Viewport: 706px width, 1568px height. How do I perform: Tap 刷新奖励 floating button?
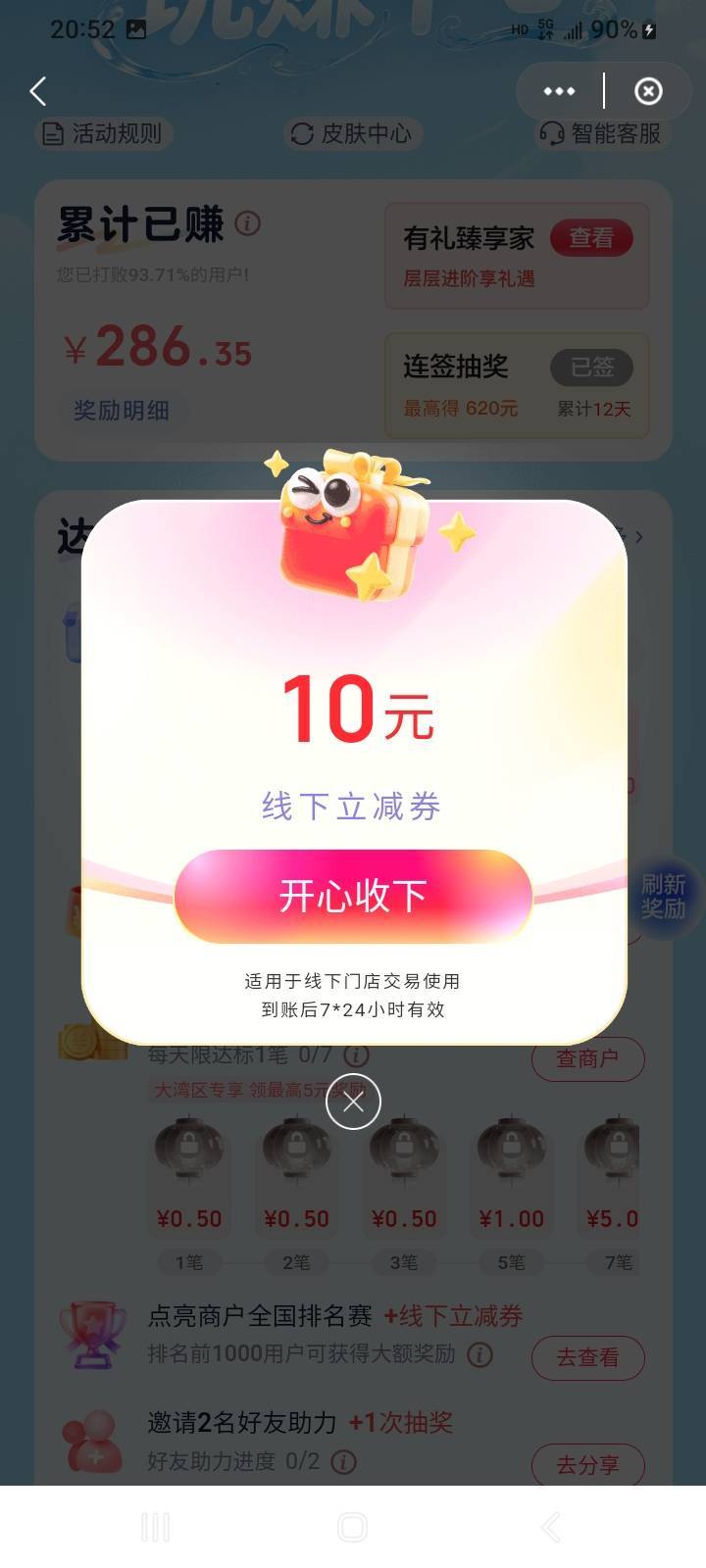click(x=664, y=897)
